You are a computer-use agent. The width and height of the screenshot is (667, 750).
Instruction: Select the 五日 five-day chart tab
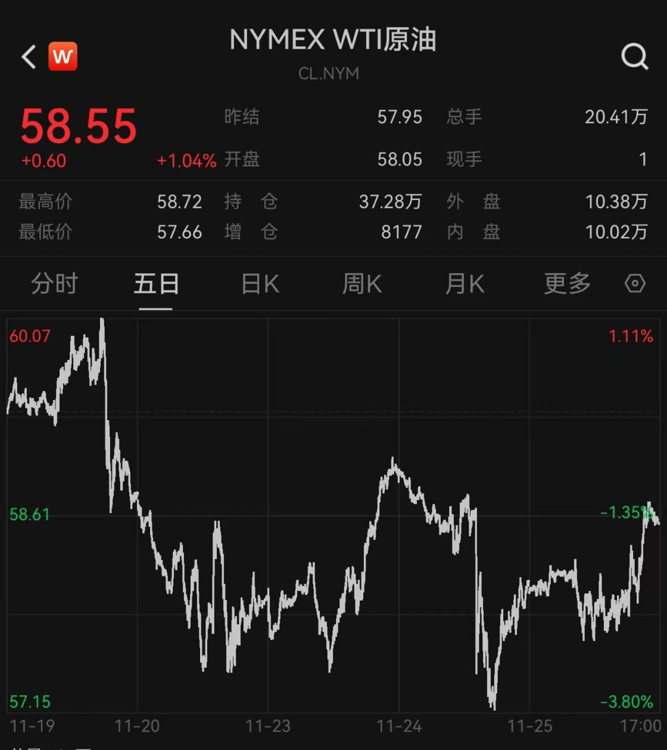(156, 284)
